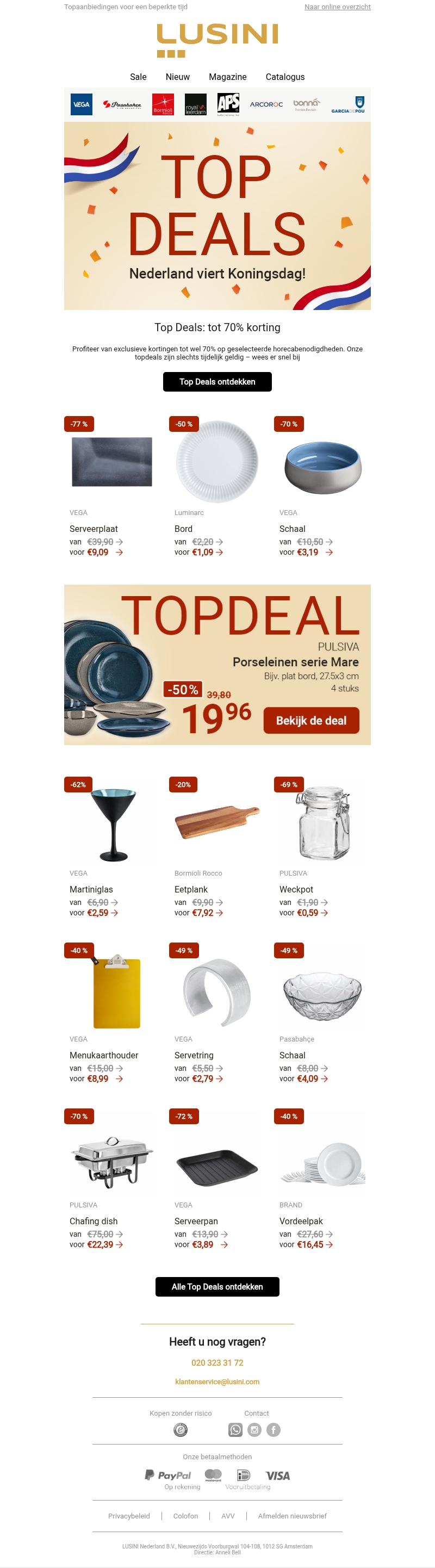
Task: Call the 020 323 31 72 number
Action: click(x=217, y=1363)
